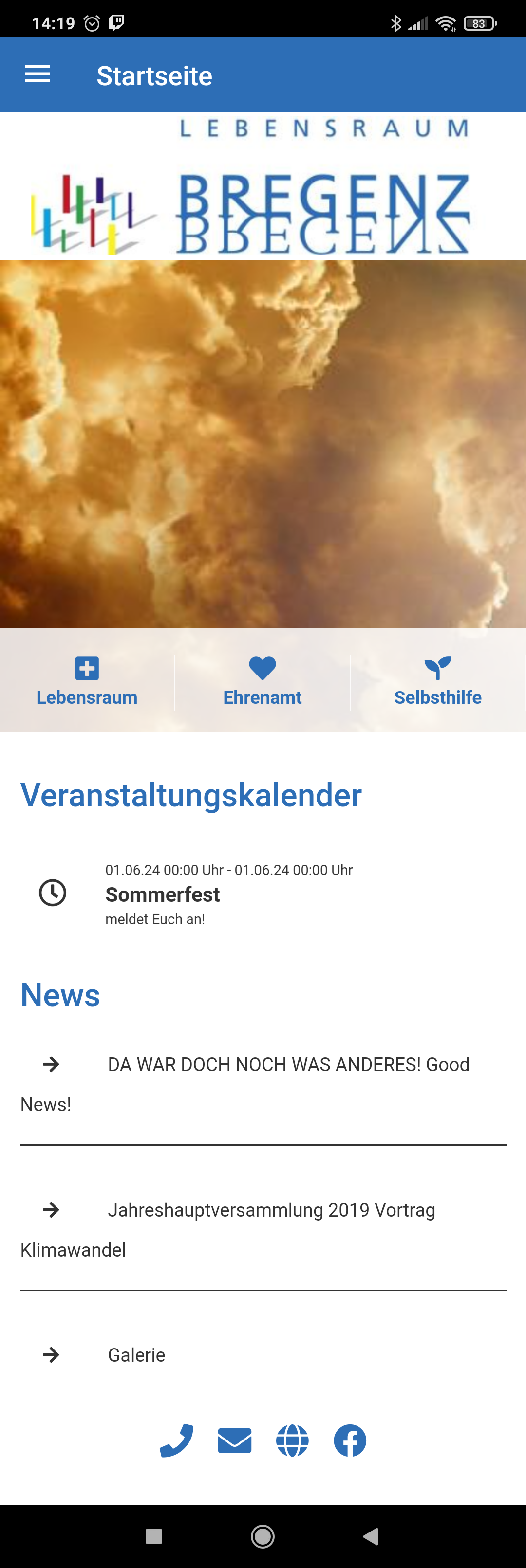Select the Selbsthilfe section
Viewport: 526px width, 1568px height.
438,680
